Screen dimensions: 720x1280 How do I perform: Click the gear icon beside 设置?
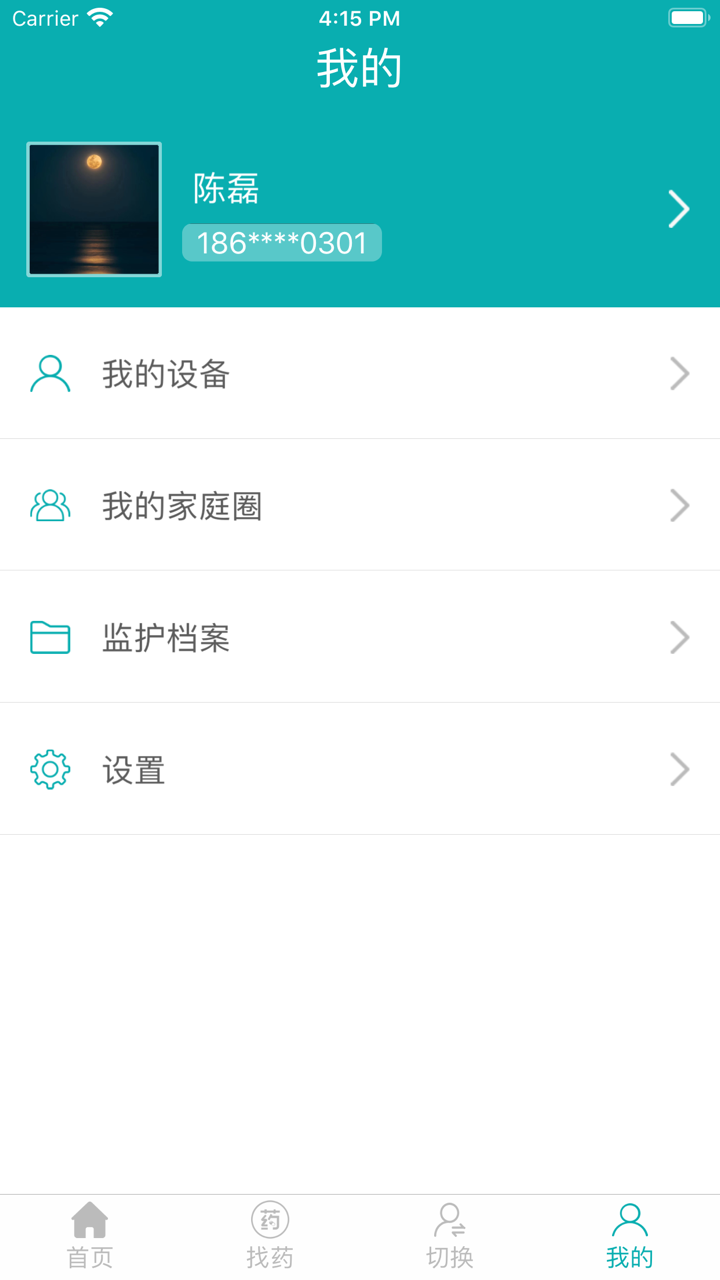coord(50,769)
